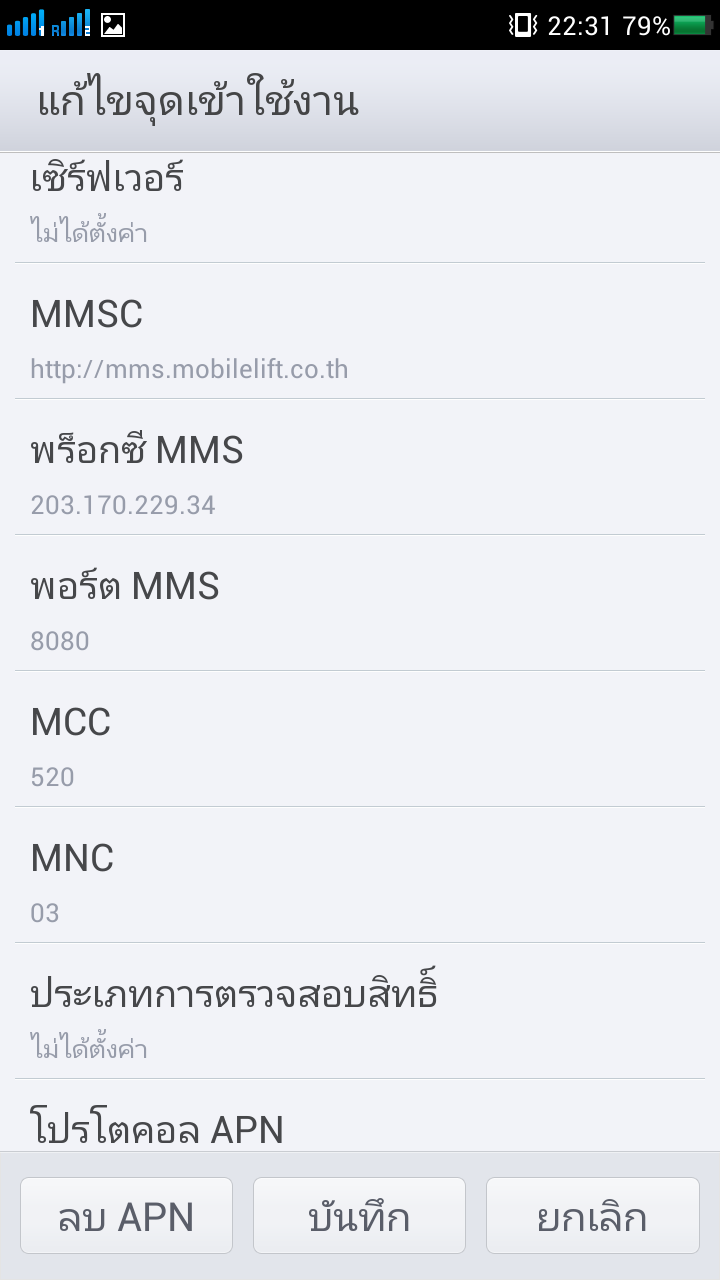Open the เซิร์ฟเวอร์ server setting row
720x1280 pixels.
coord(360,208)
